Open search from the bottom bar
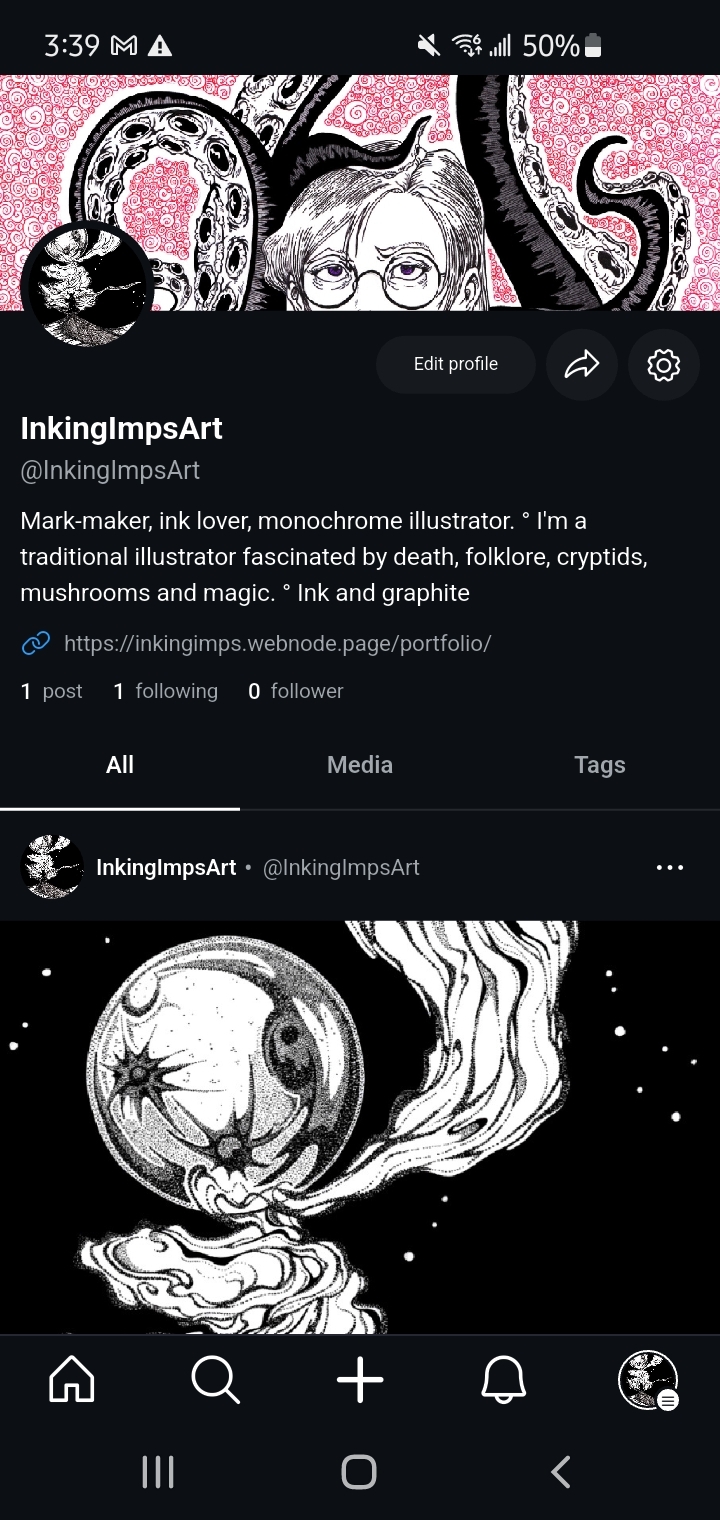This screenshot has width=720, height=1520. [x=215, y=1381]
